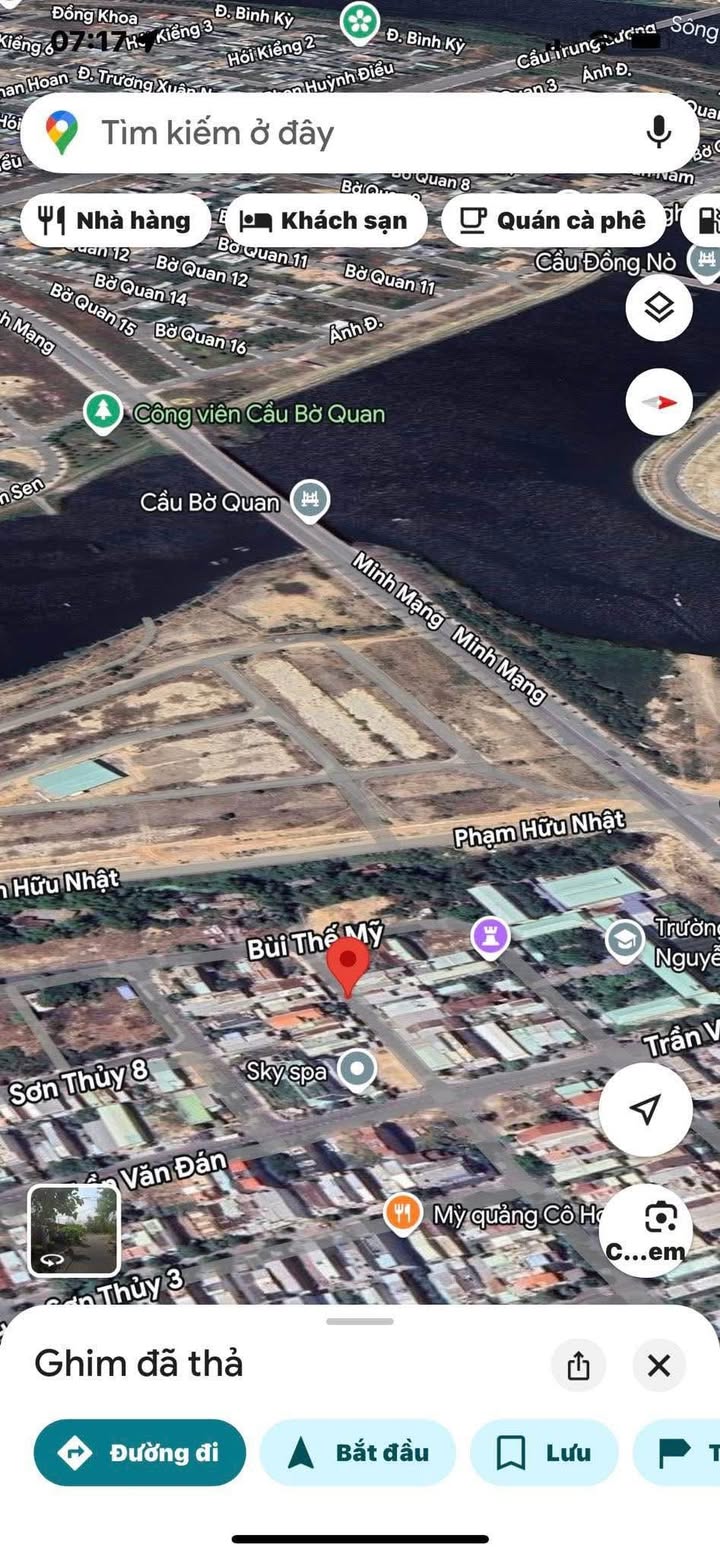
Task: Select the Cầu Bờ Quan bridge marker
Action: point(310,500)
